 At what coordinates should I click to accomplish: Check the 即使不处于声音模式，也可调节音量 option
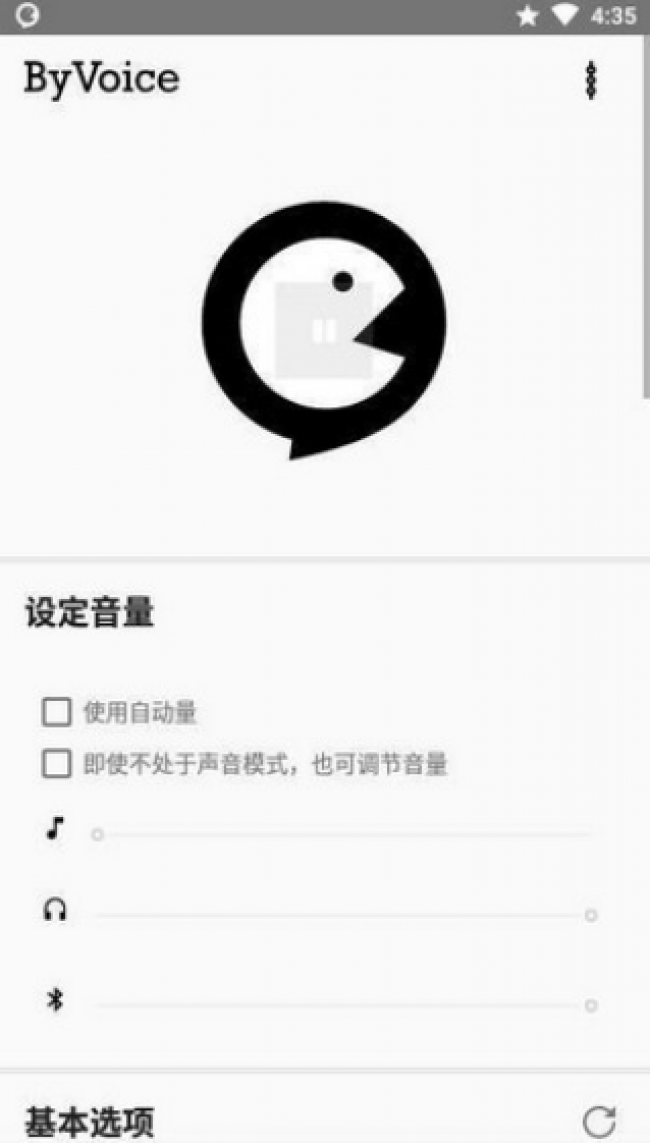pyautogui.click(x=57, y=764)
